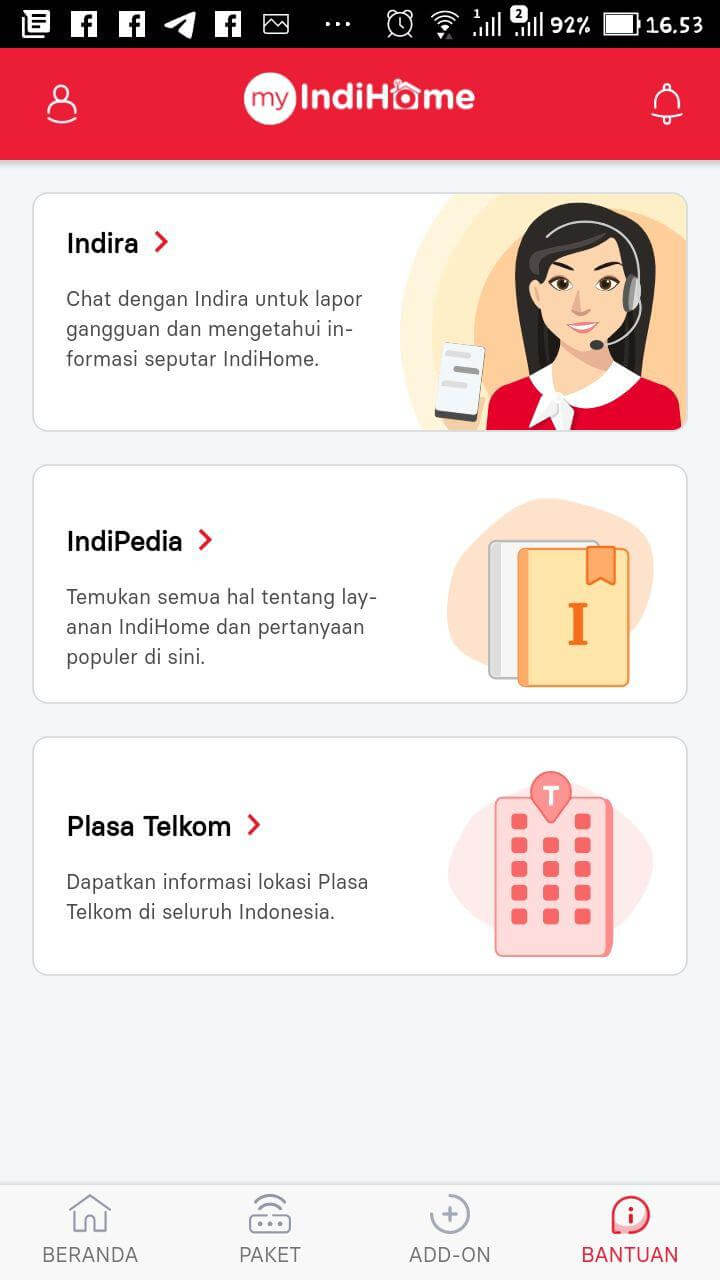Switch to the Paket tab
Image resolution: width=720 pixels, height=1280 pixels.
coord(270,1230)
